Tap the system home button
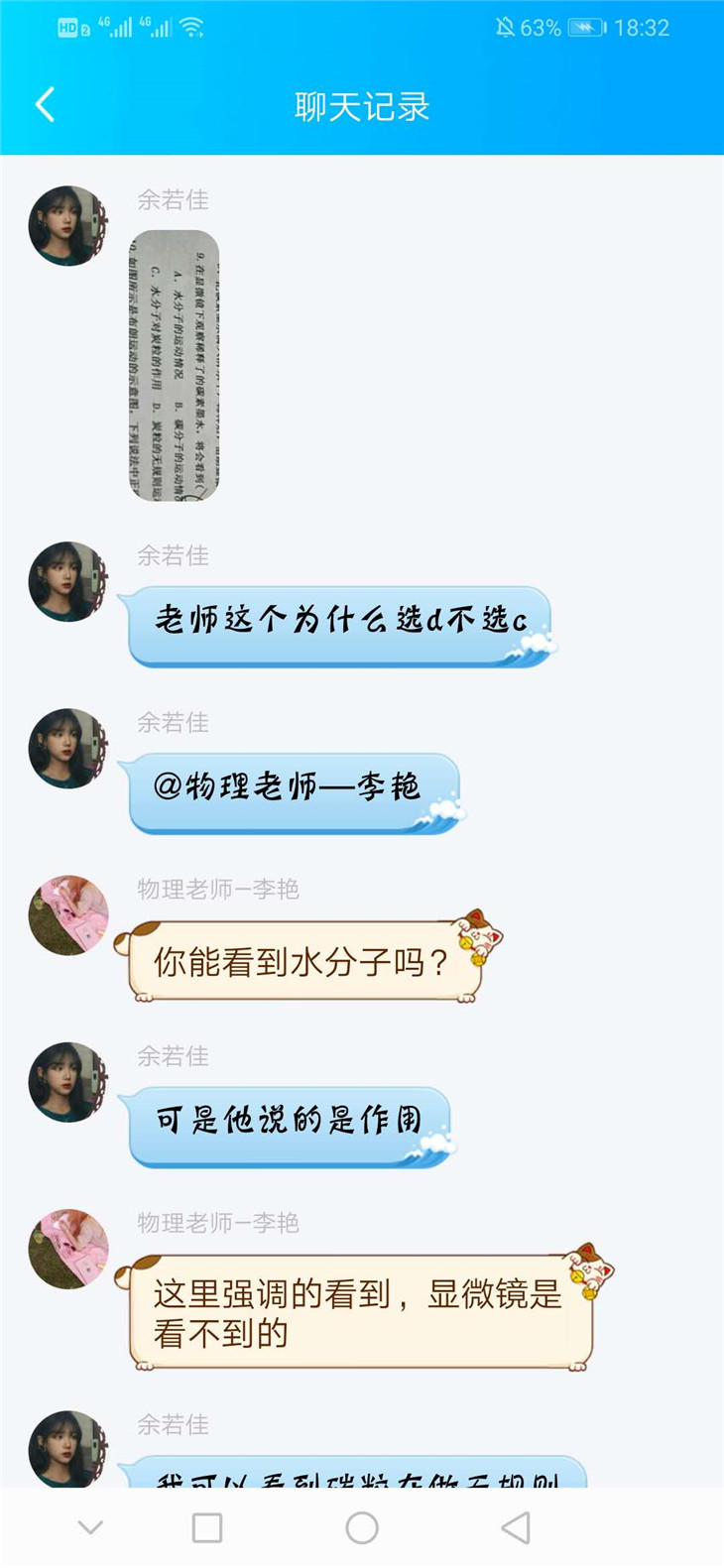Screen dimensions: 724x1568 click(x=362, y=1527)
